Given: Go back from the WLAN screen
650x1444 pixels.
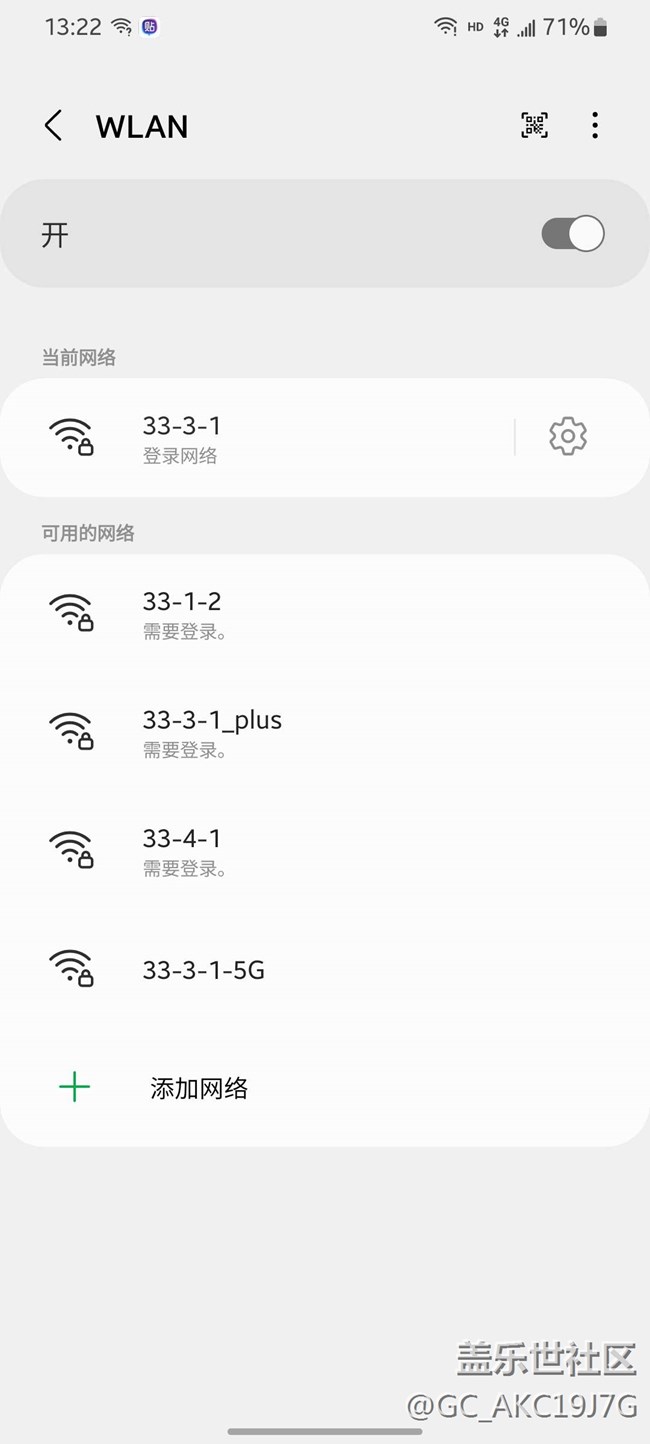Looking at the screenshot, I should click(x=54, y=126).
